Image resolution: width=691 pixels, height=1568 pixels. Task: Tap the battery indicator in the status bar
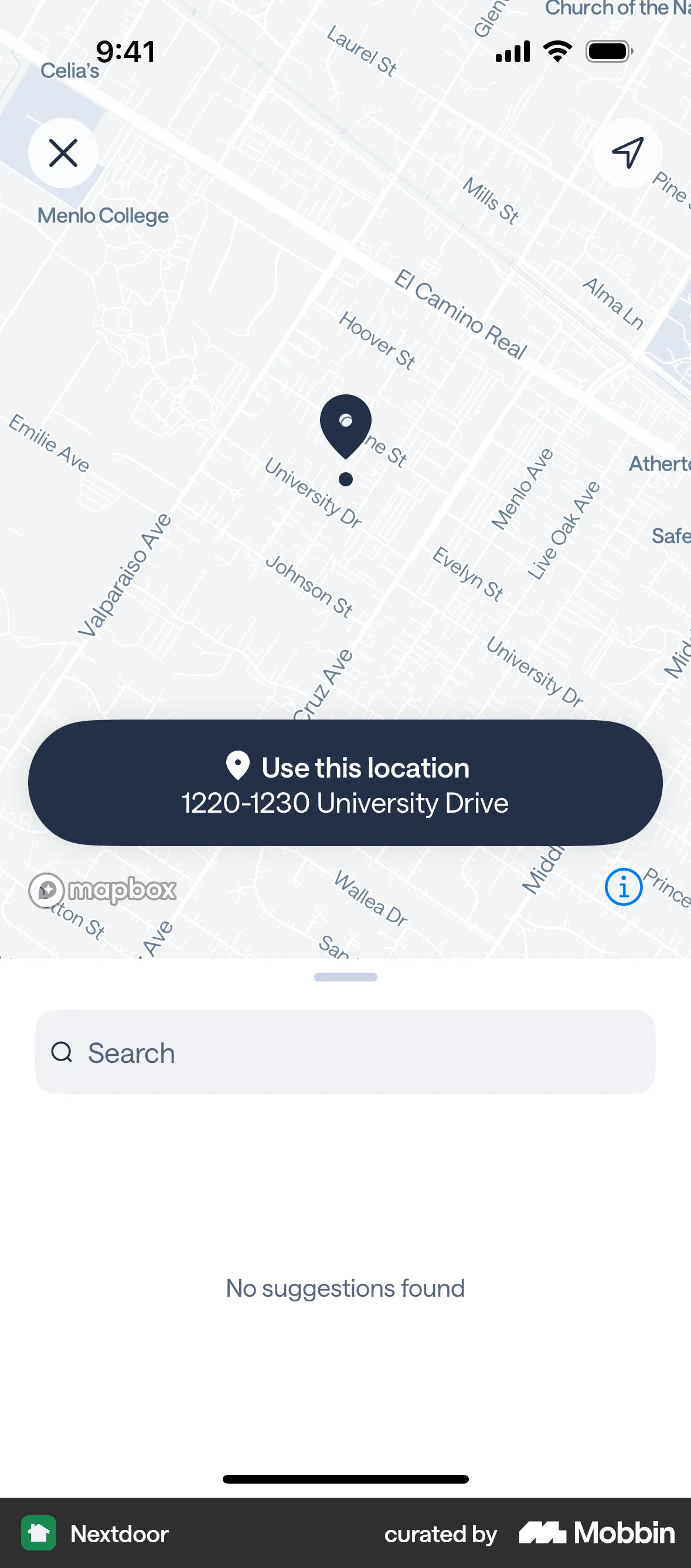point(609,51)
